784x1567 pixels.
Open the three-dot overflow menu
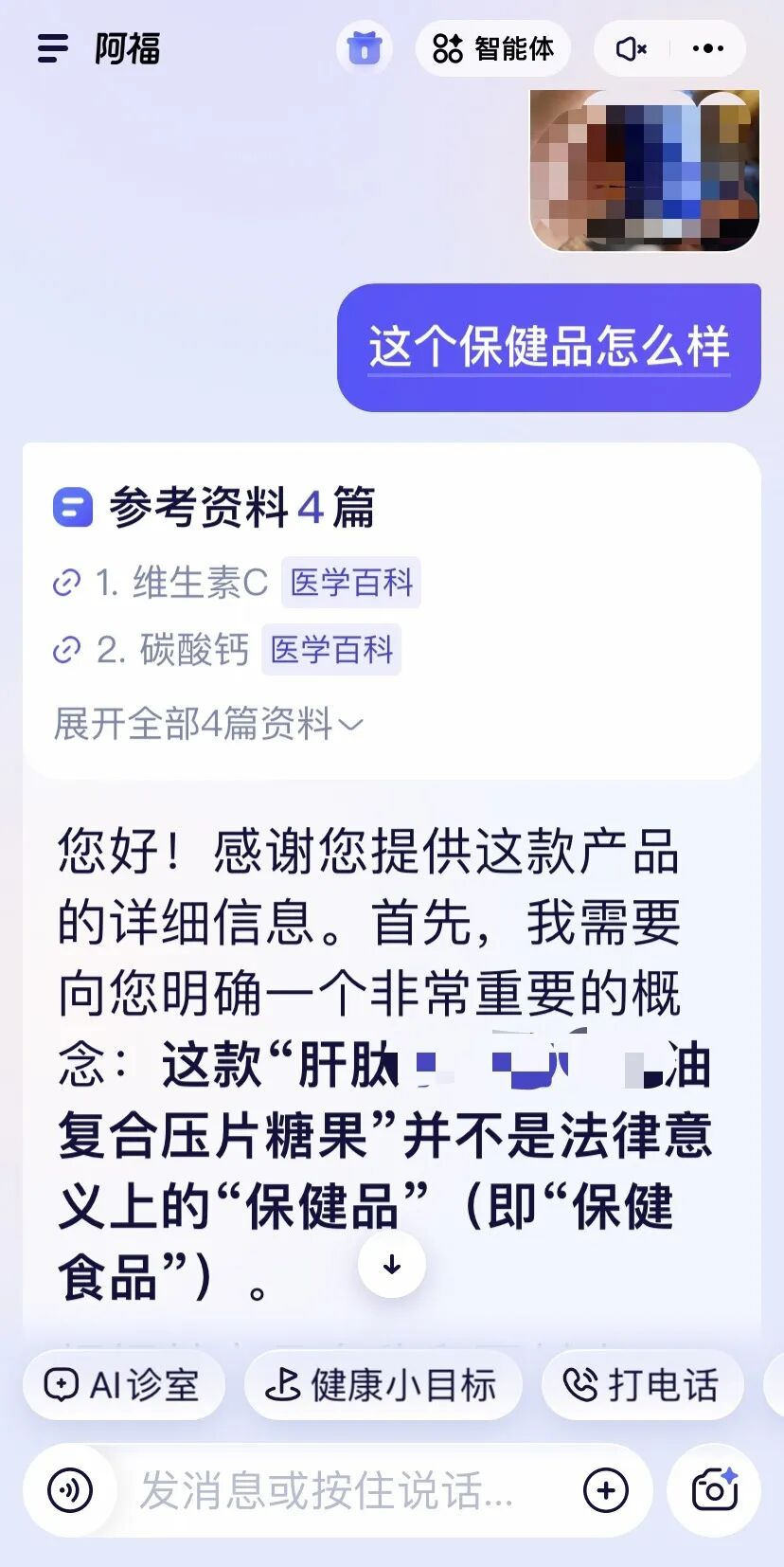point(707,48)
